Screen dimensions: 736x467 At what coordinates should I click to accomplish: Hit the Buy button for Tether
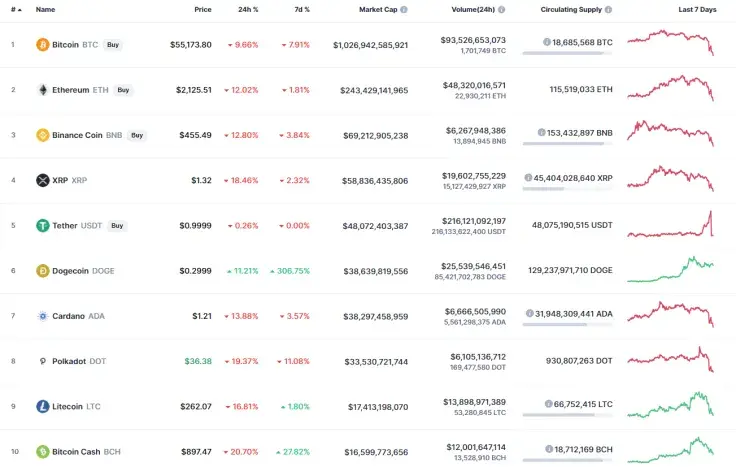(x=117, y=226)
